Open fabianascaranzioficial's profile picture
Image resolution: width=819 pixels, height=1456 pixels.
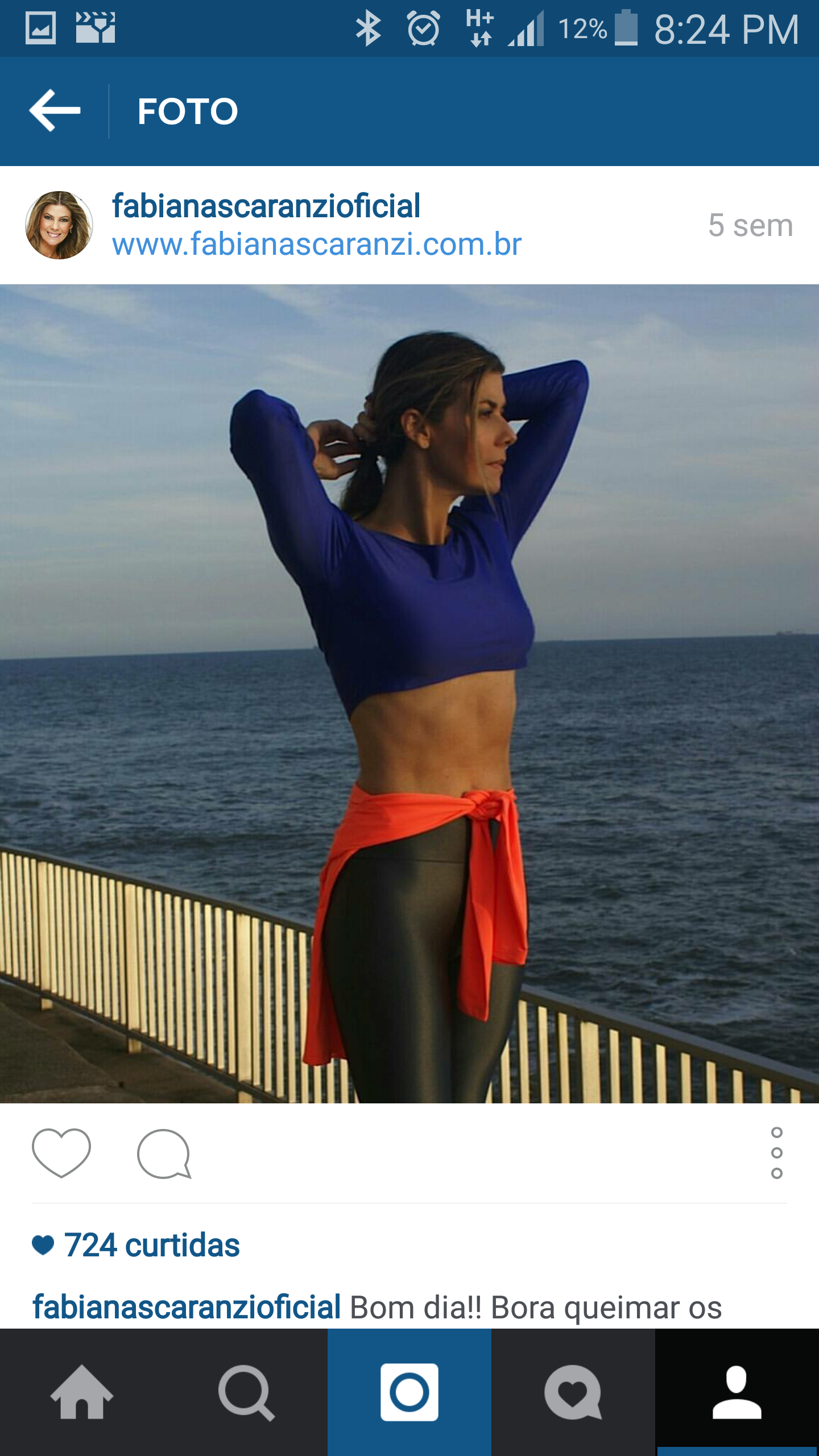[x=59, y=225]
